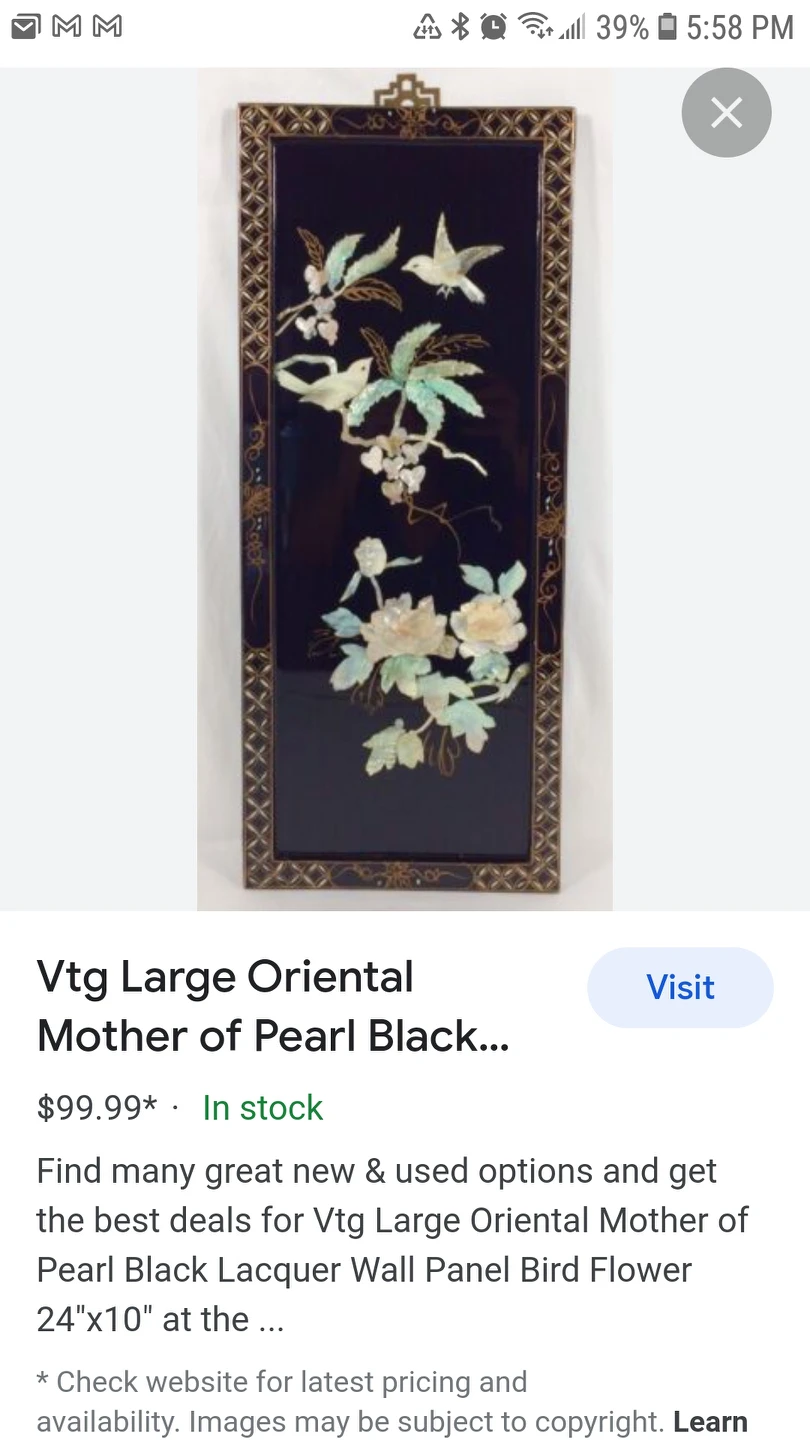The width and height of the screenshot is (810, 1440).
Task: Tap the Bluetooth status icon
Action: (459, 27)
